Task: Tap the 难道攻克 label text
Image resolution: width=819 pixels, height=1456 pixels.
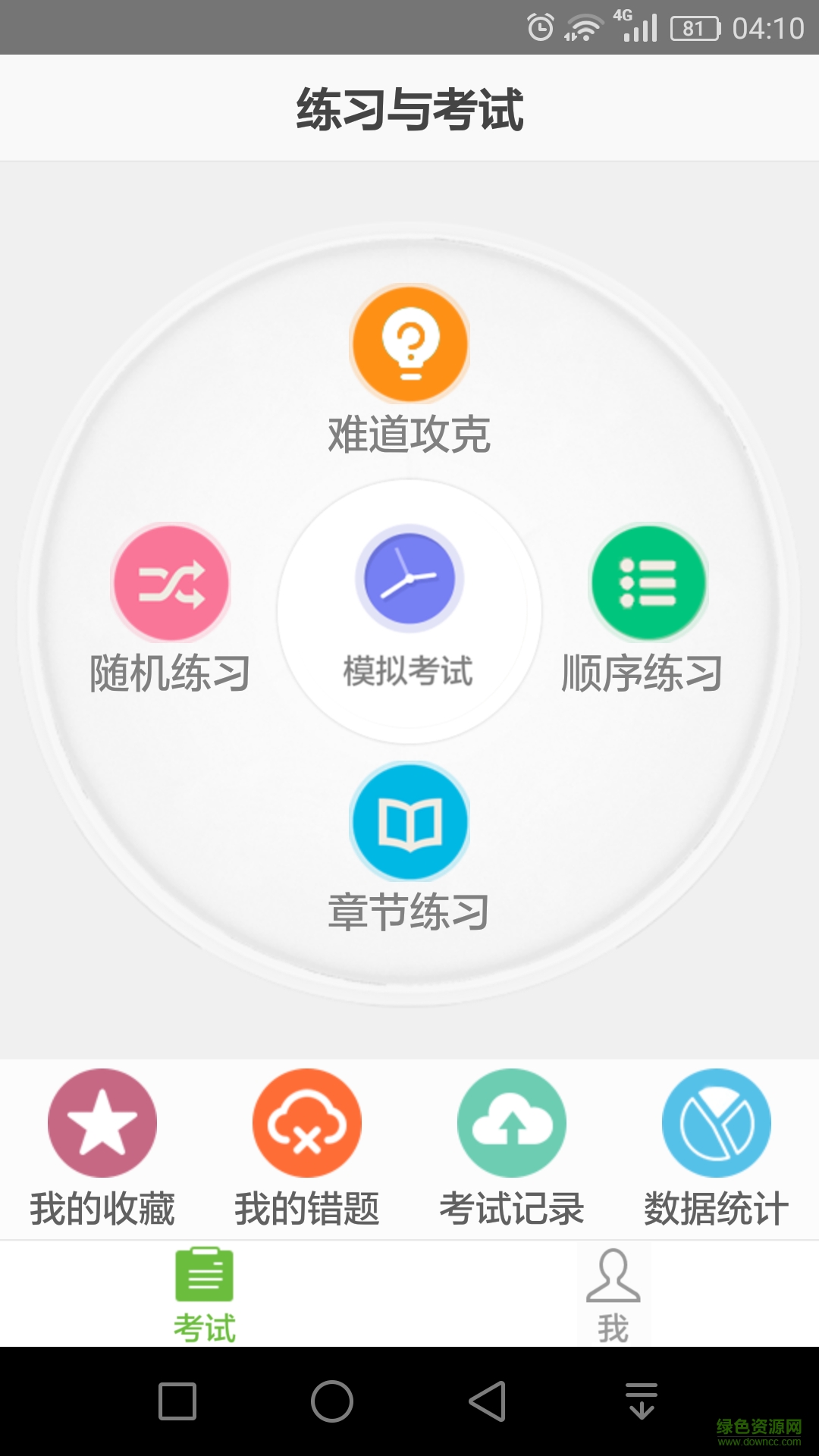Action: (409, 432)
